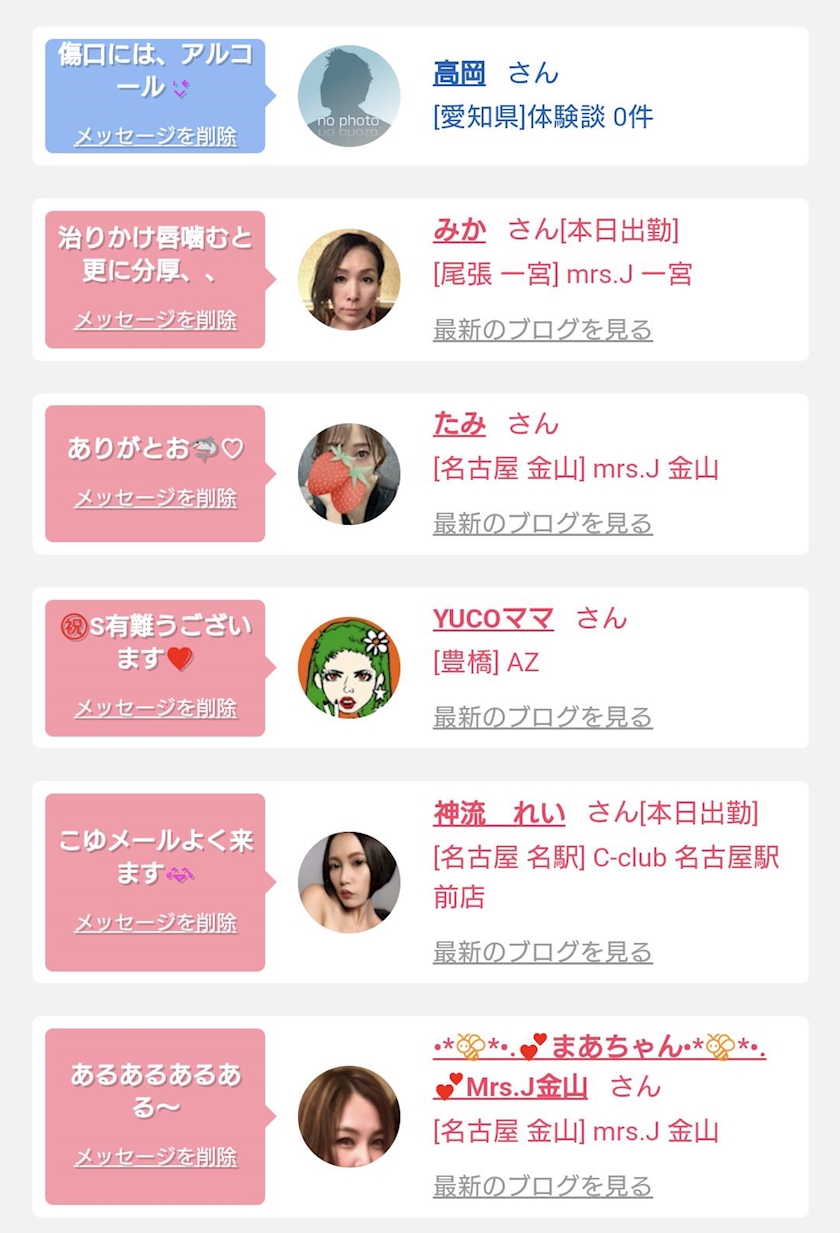The height and width of the screenshot is (1233, 840).
Task: View たみ's latest blog
Action: pos(542,523)
